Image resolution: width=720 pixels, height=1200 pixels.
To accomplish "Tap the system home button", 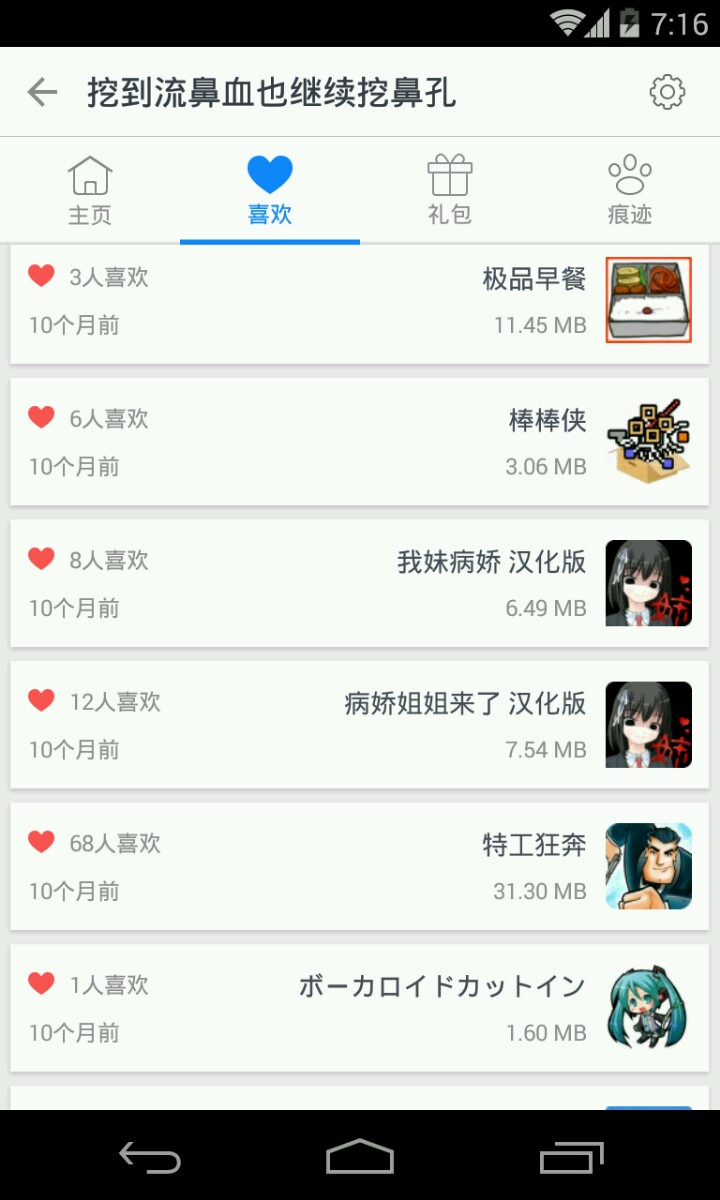I will coord(360,1157).
